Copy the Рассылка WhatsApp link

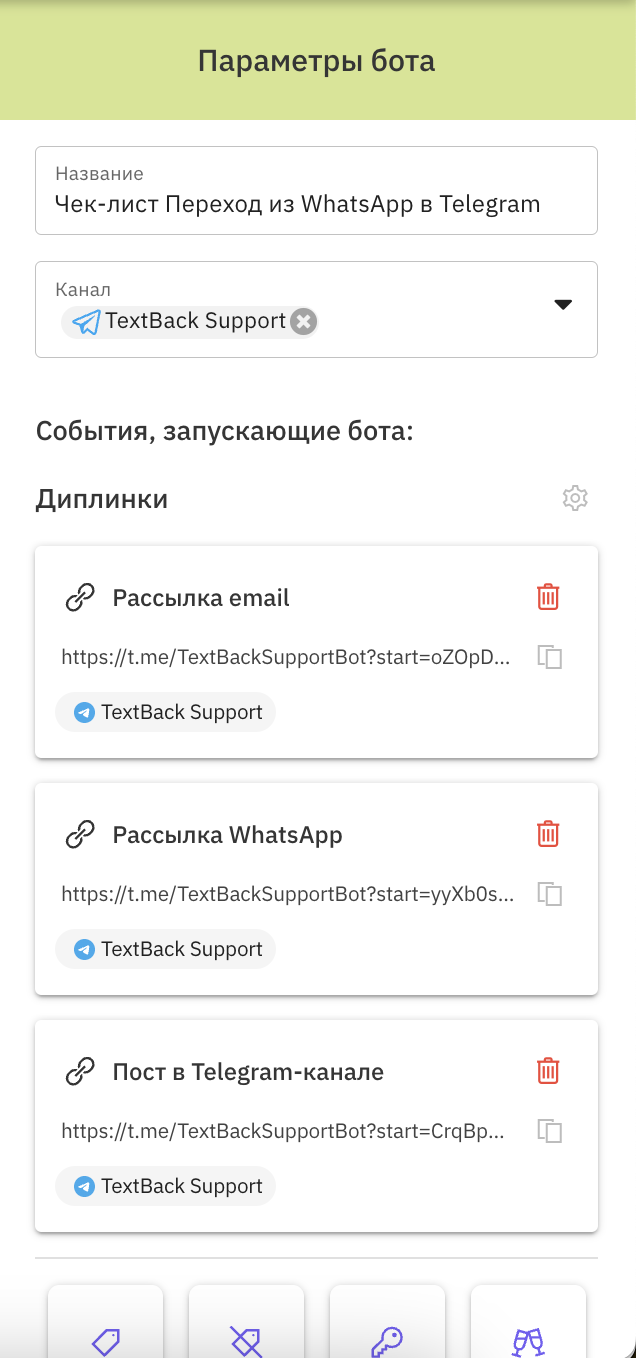point(550,894)
